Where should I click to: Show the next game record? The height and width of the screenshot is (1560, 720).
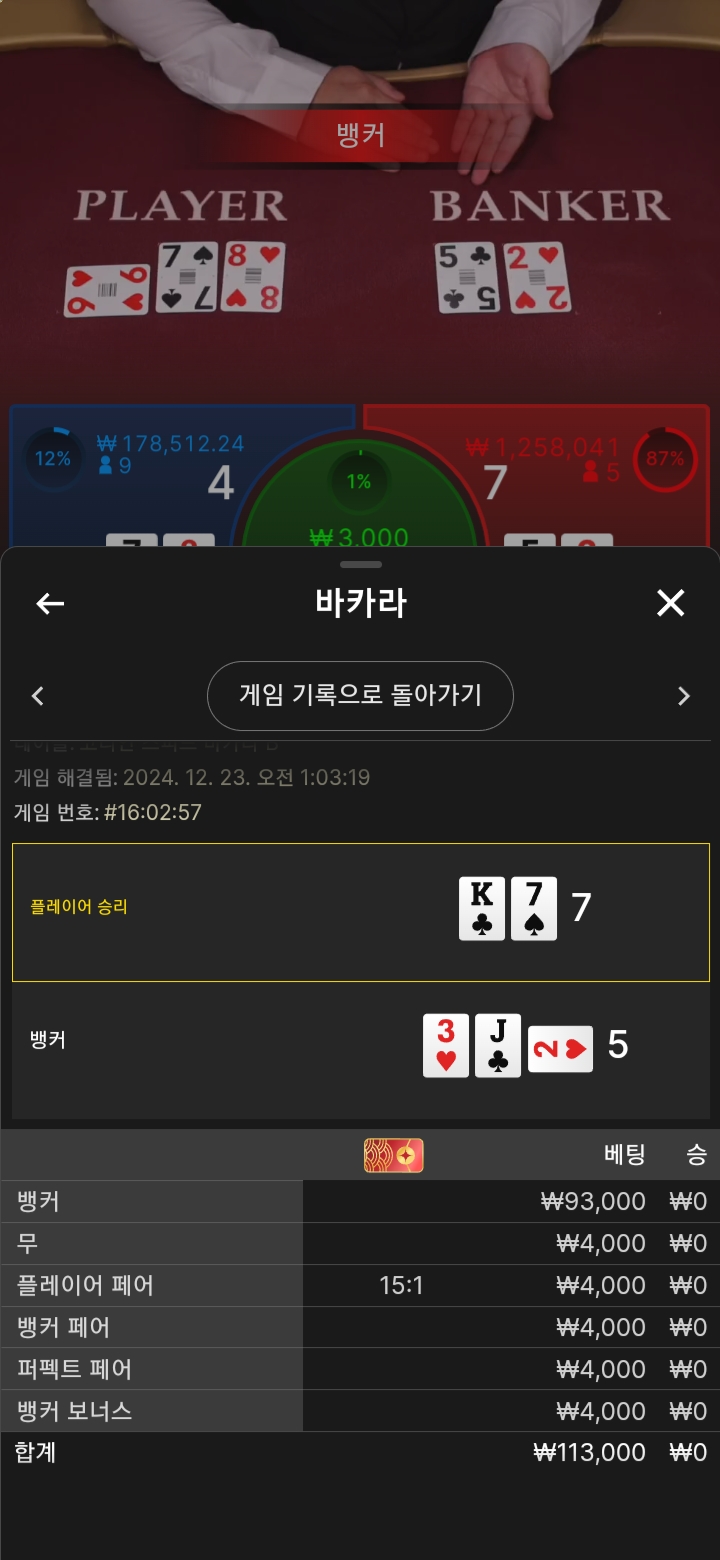click(x=684, y=696)
